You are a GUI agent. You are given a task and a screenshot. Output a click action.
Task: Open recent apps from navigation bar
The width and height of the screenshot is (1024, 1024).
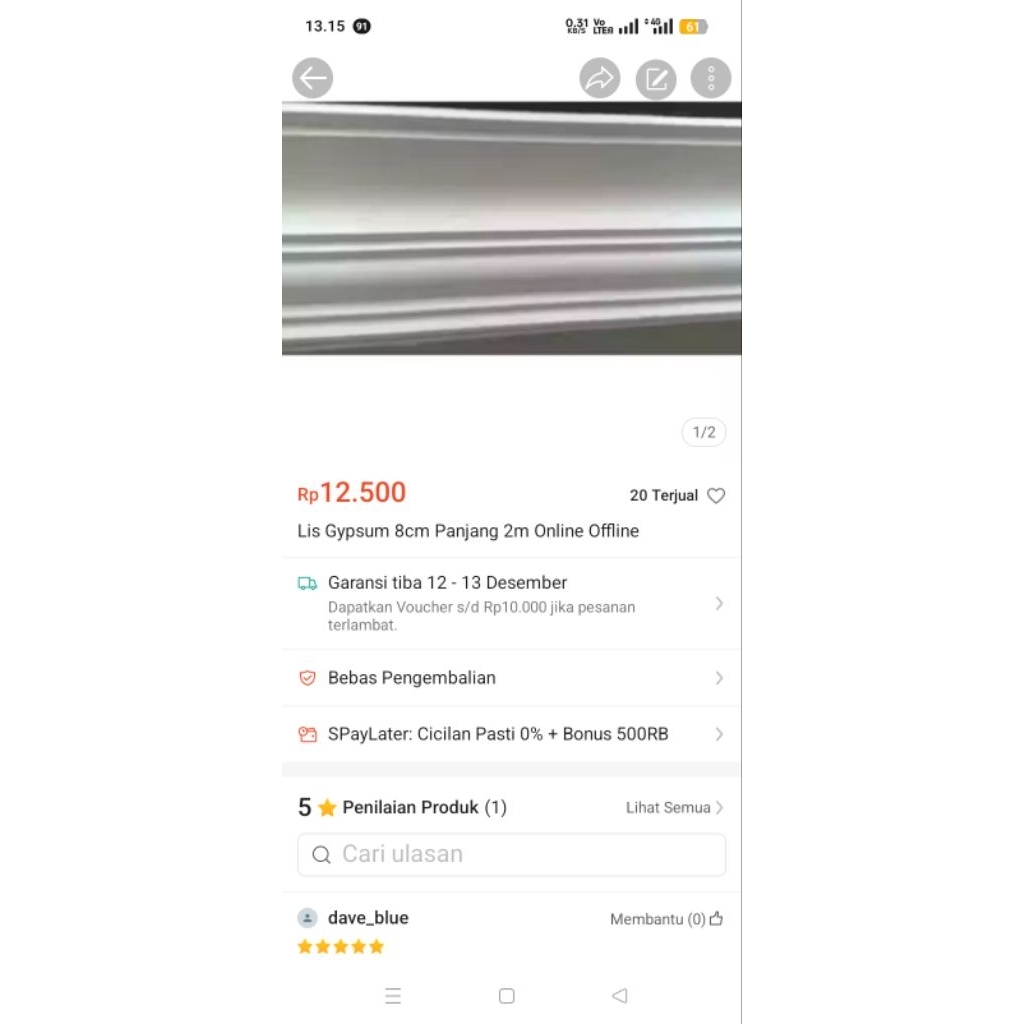pyautogui.click(x=393, y=996)
